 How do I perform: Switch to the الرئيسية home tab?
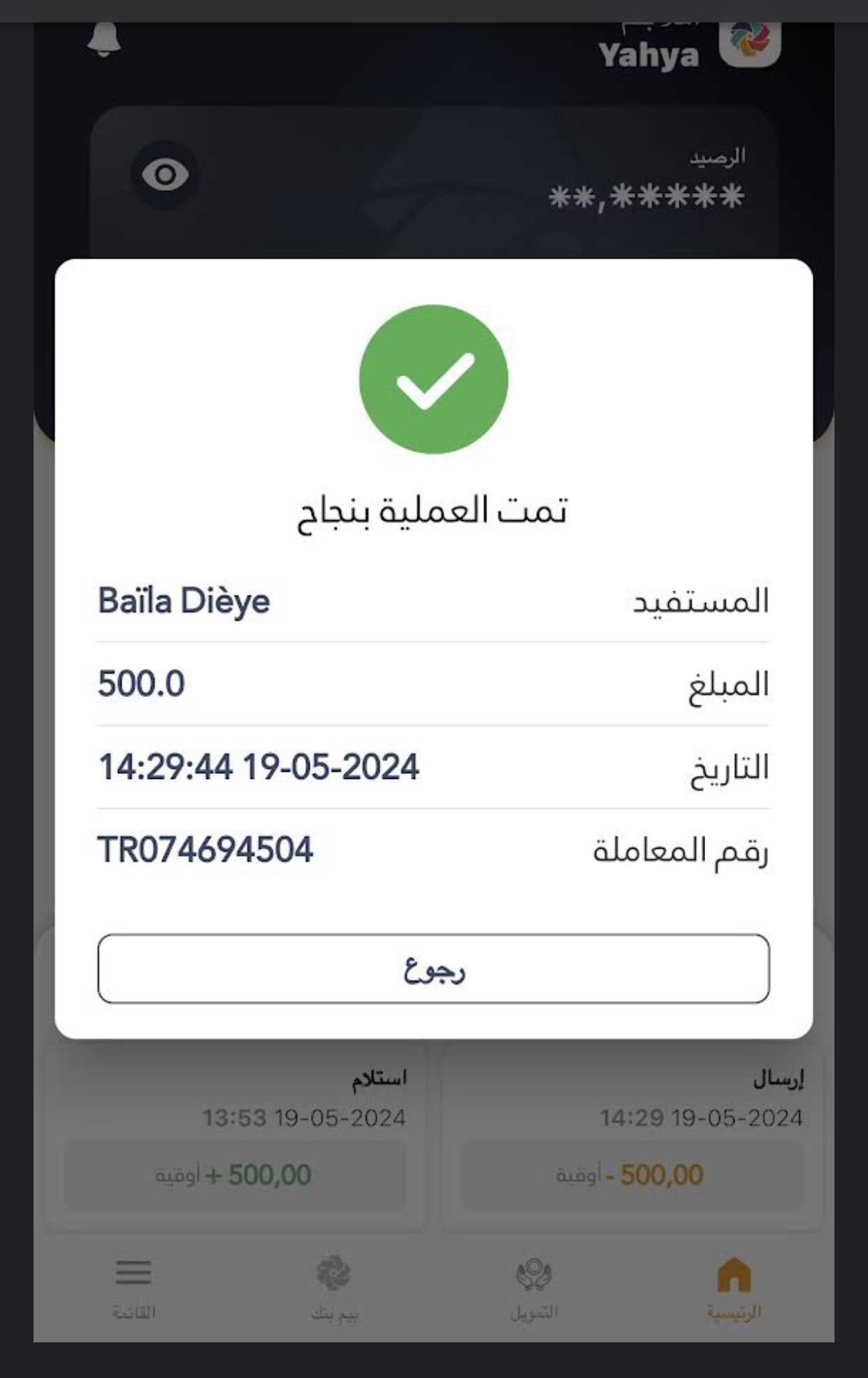point(733,1286)
